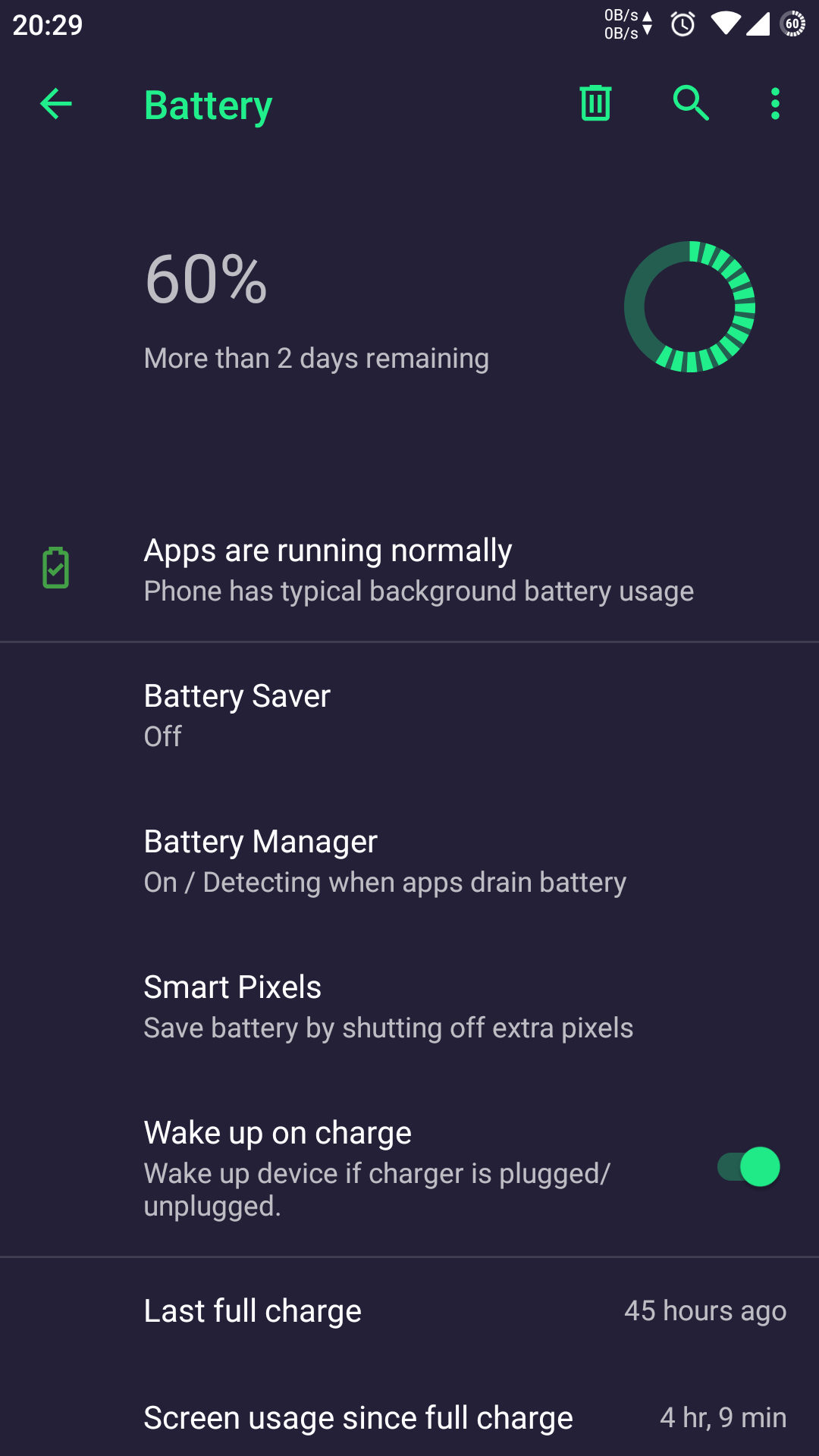Tap the trash icon to reset battery stats
This screenshot has height=1456, width=819.
[595, 104]
